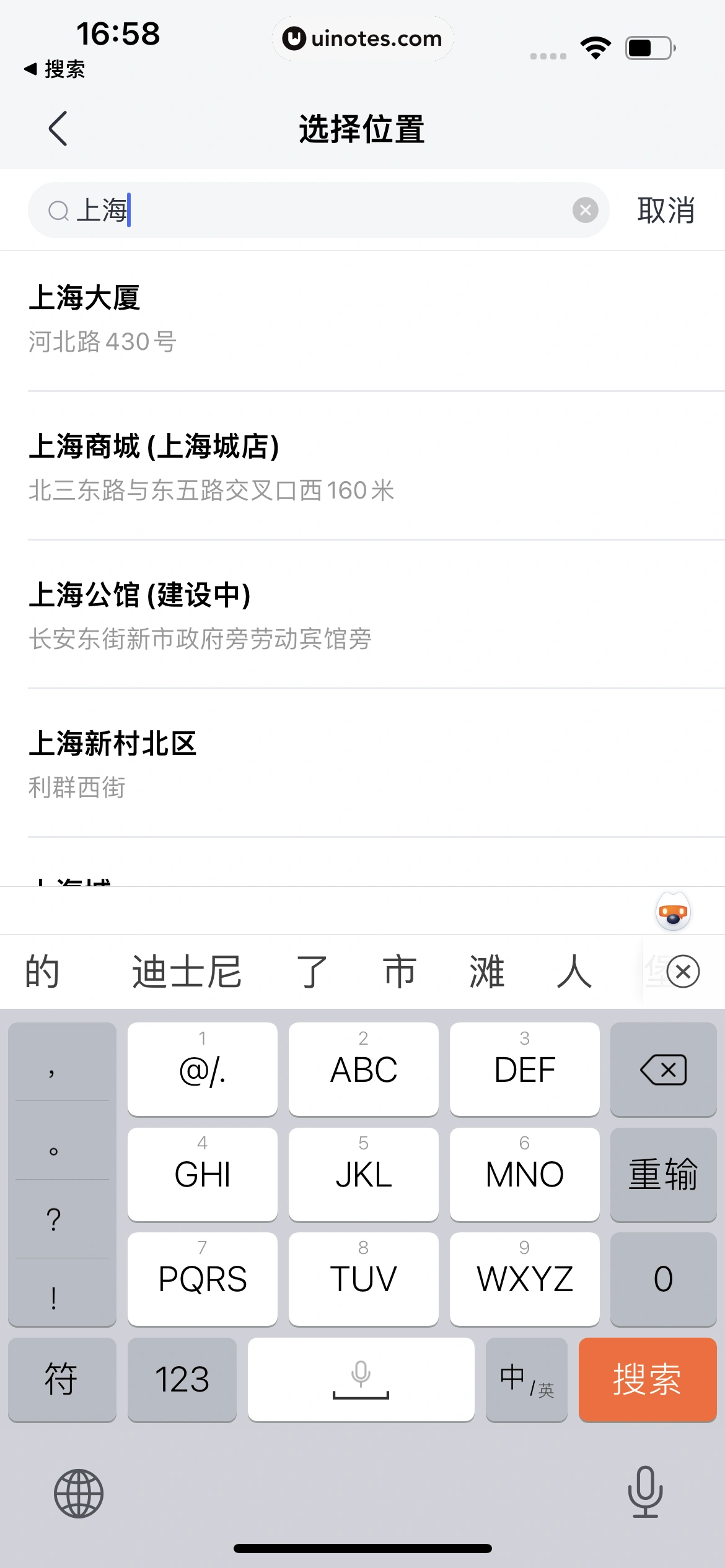Select candidate word 迪士尼

click(x=185, y=971)
